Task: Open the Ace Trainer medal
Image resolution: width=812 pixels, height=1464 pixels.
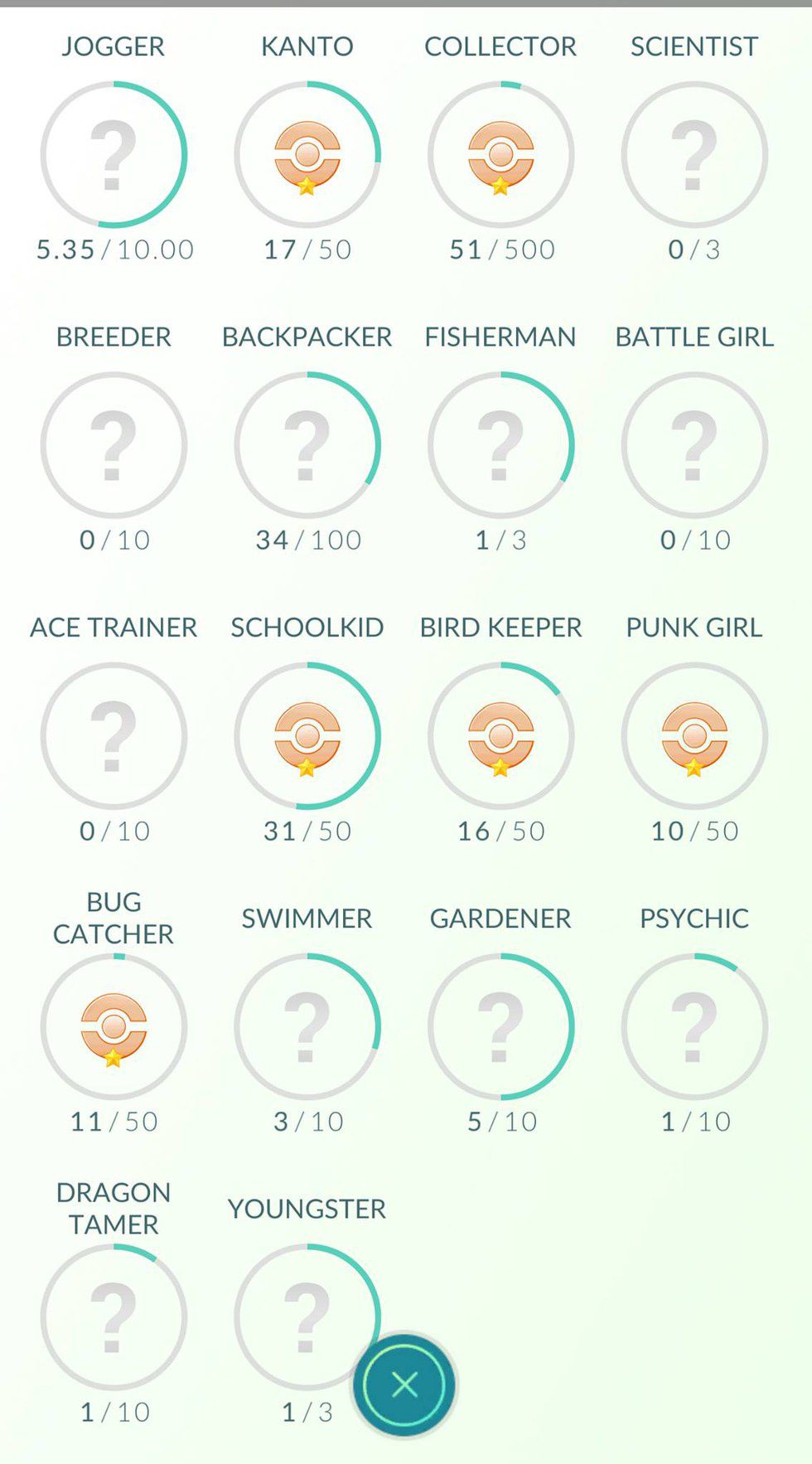Action: (x=114, y=736)
